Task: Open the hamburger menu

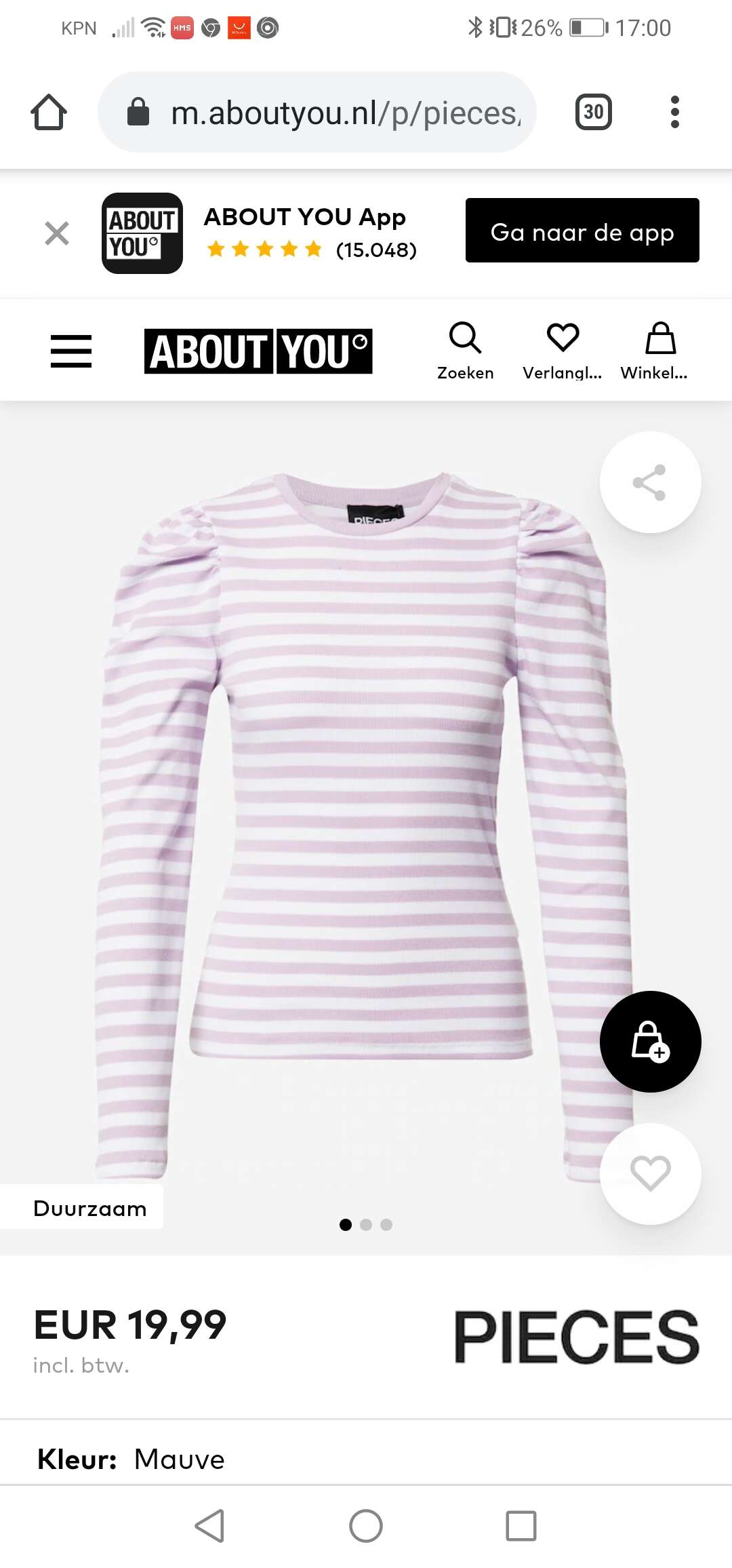Action: [71, 351]
